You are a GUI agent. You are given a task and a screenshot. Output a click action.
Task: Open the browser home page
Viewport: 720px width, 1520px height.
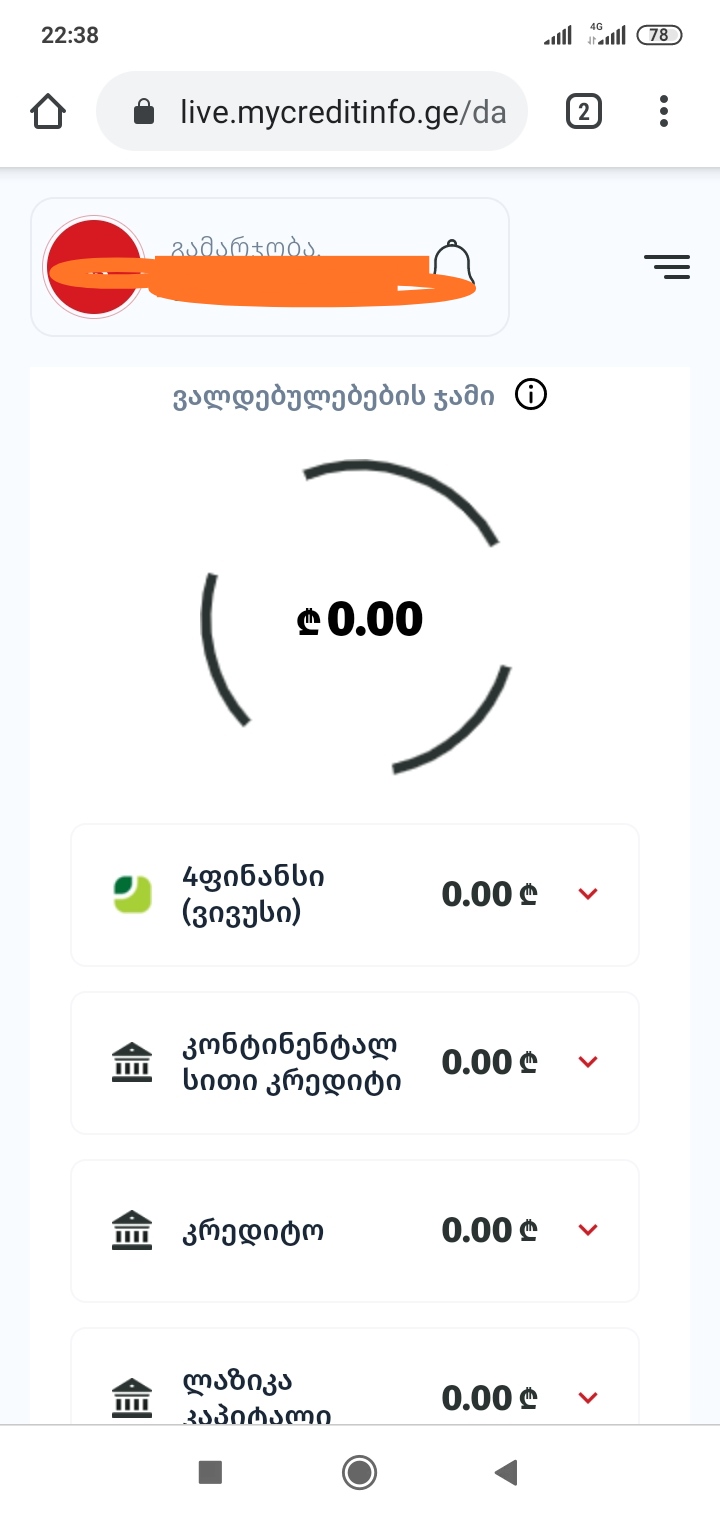pyautogui.click(x=48, y=111)
